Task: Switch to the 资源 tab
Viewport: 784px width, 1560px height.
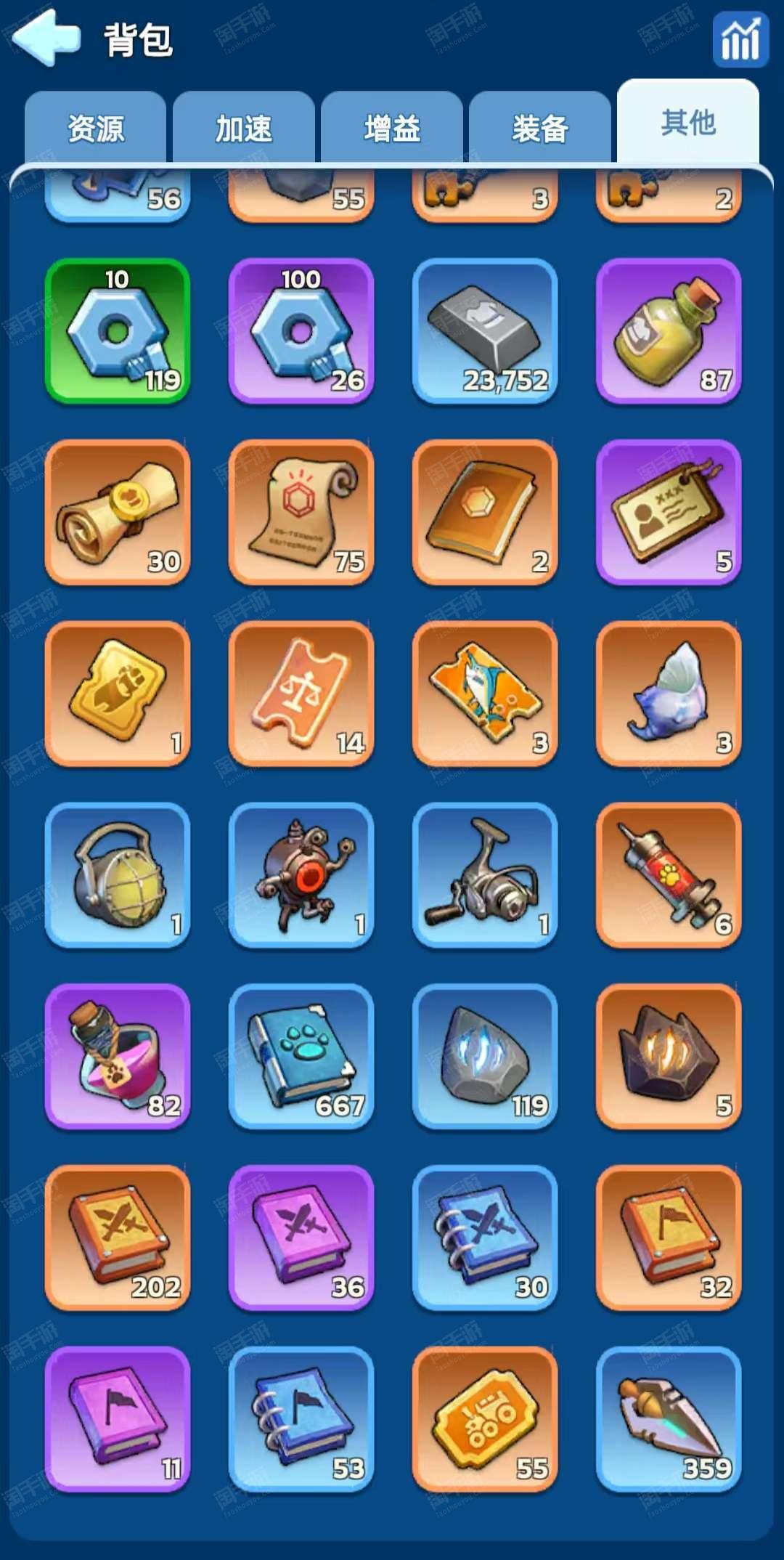Action: (x=96, y=129)
